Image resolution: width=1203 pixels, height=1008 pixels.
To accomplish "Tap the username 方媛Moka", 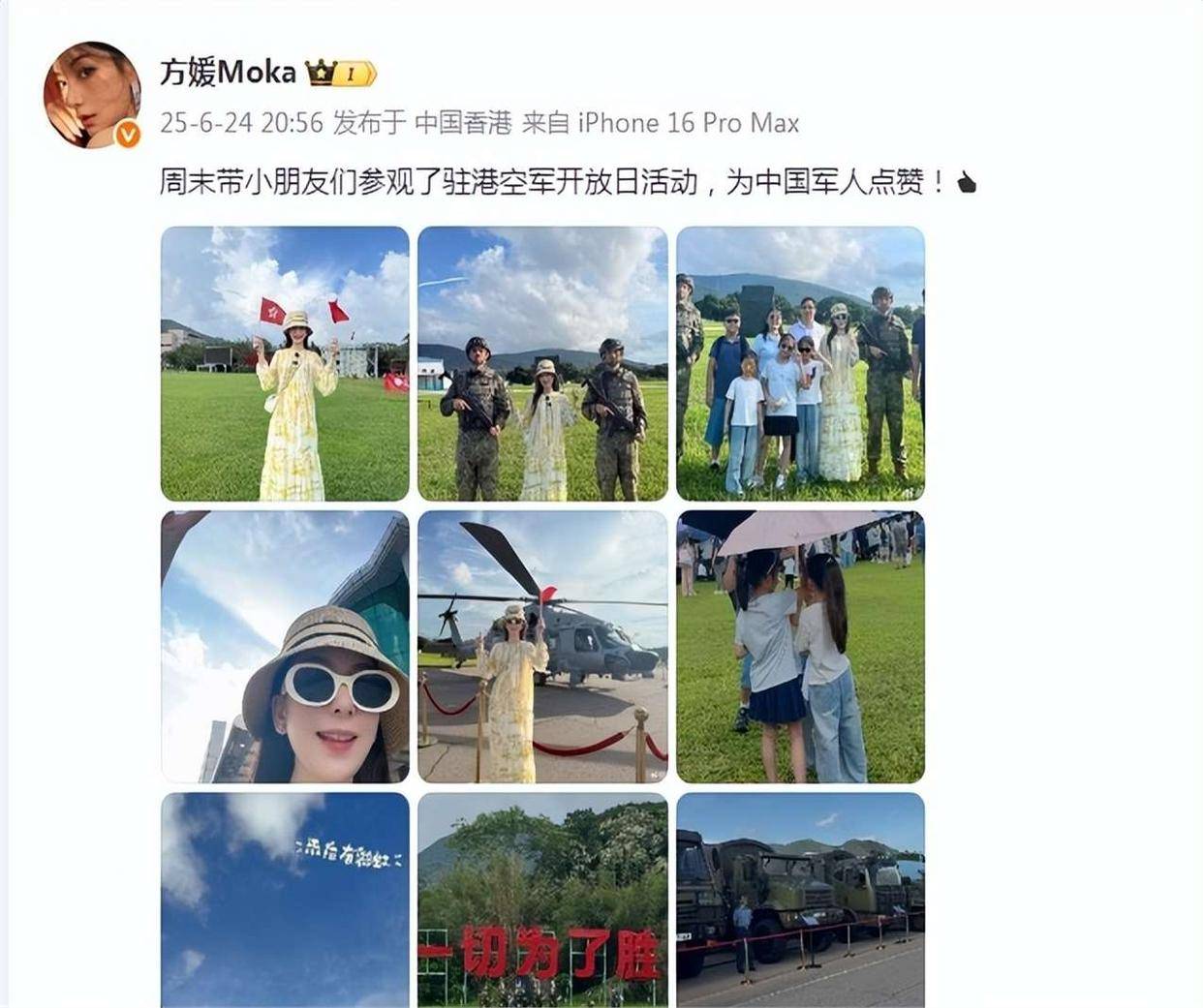I will point(228,72).
